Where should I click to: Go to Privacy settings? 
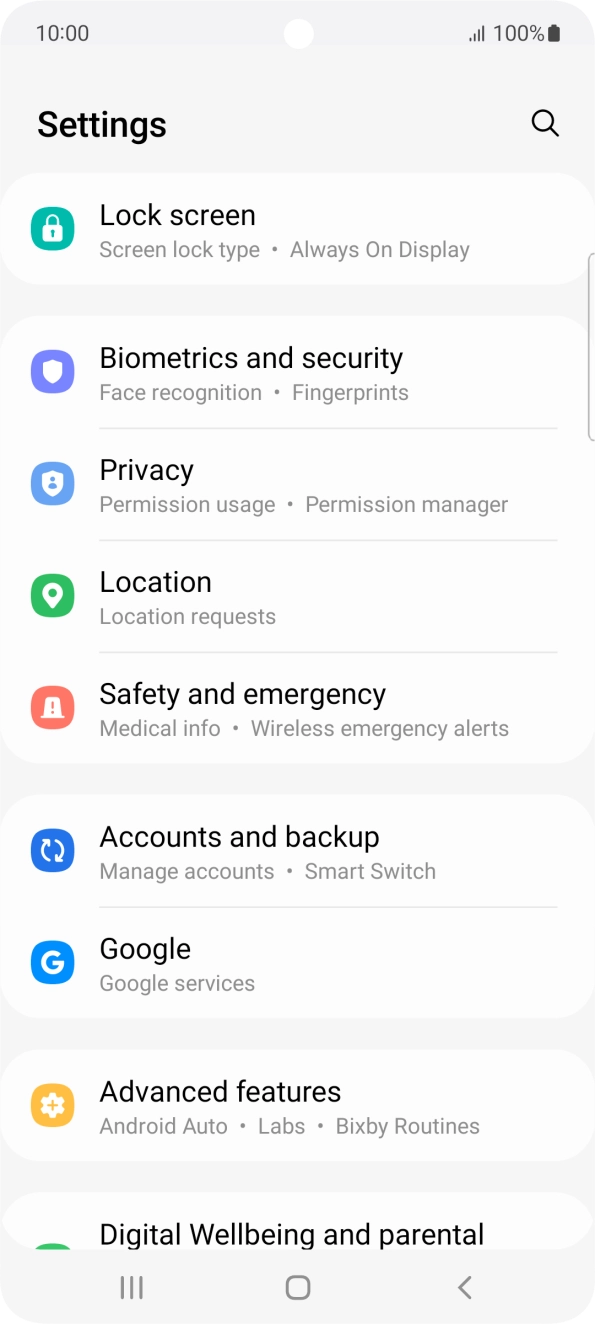297,485
